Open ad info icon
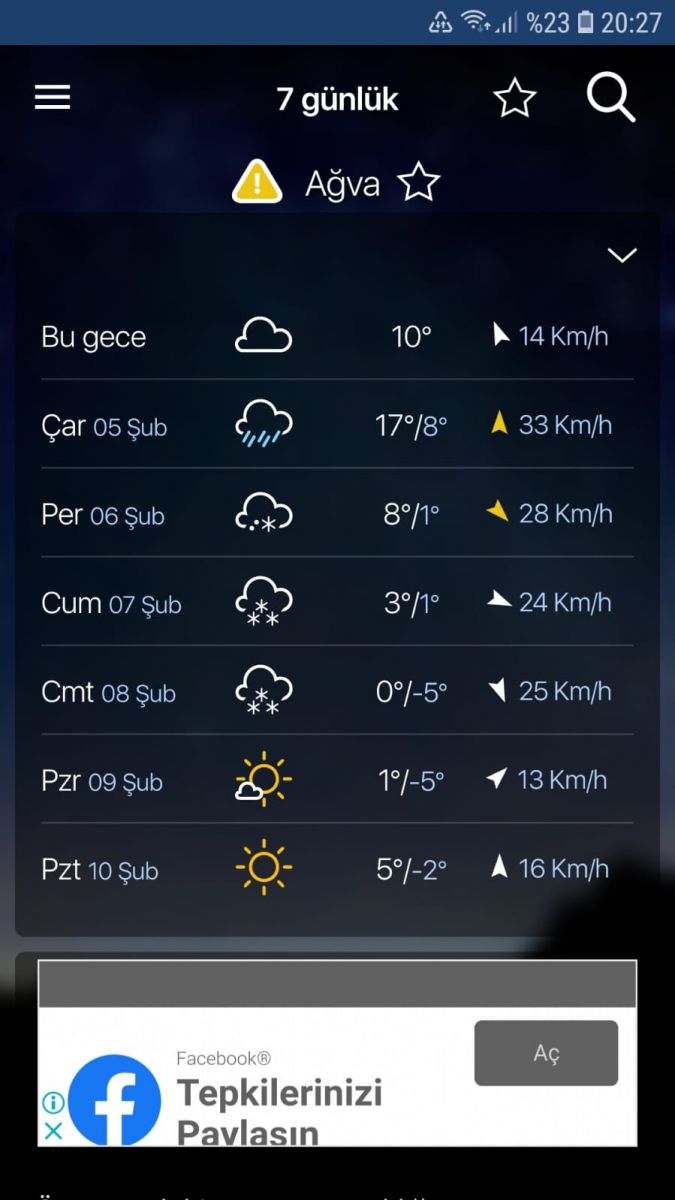The width and height of the screenshot is (675, 1200). coord(54,1103)
